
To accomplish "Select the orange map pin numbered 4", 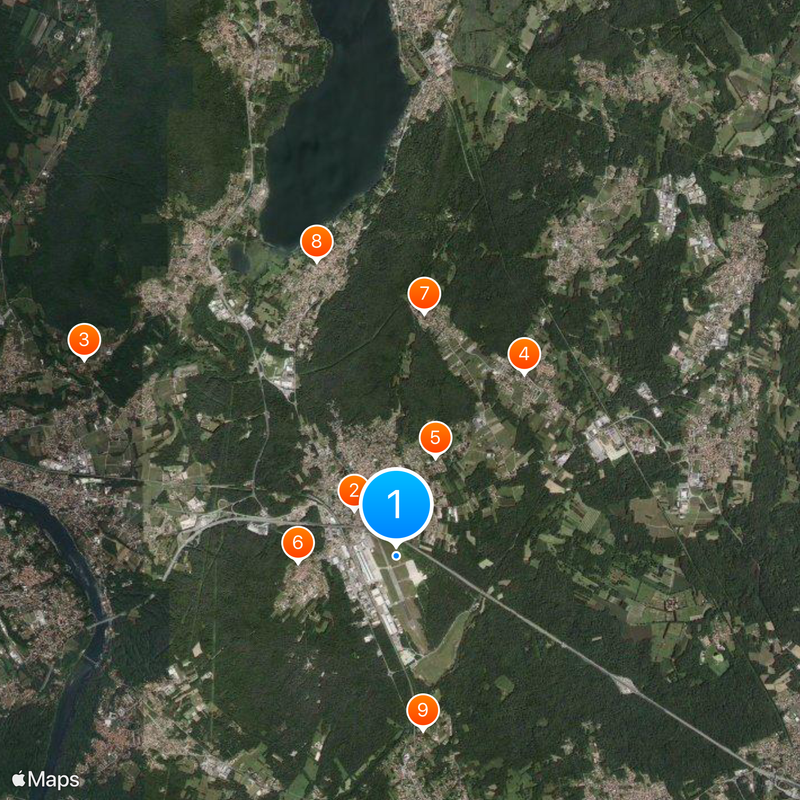I will click(524, 354).
